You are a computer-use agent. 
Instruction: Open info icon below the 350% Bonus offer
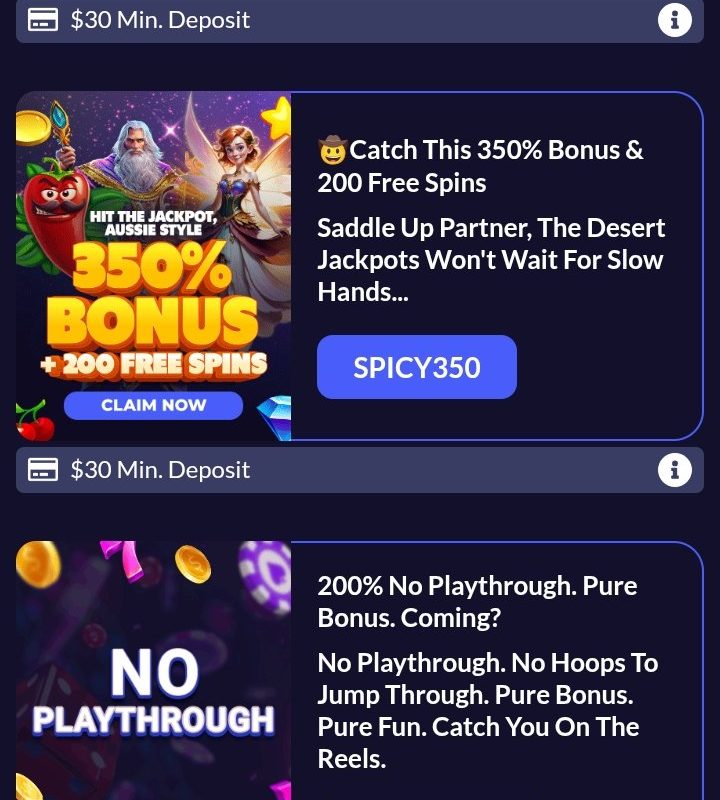coord(675,470)
